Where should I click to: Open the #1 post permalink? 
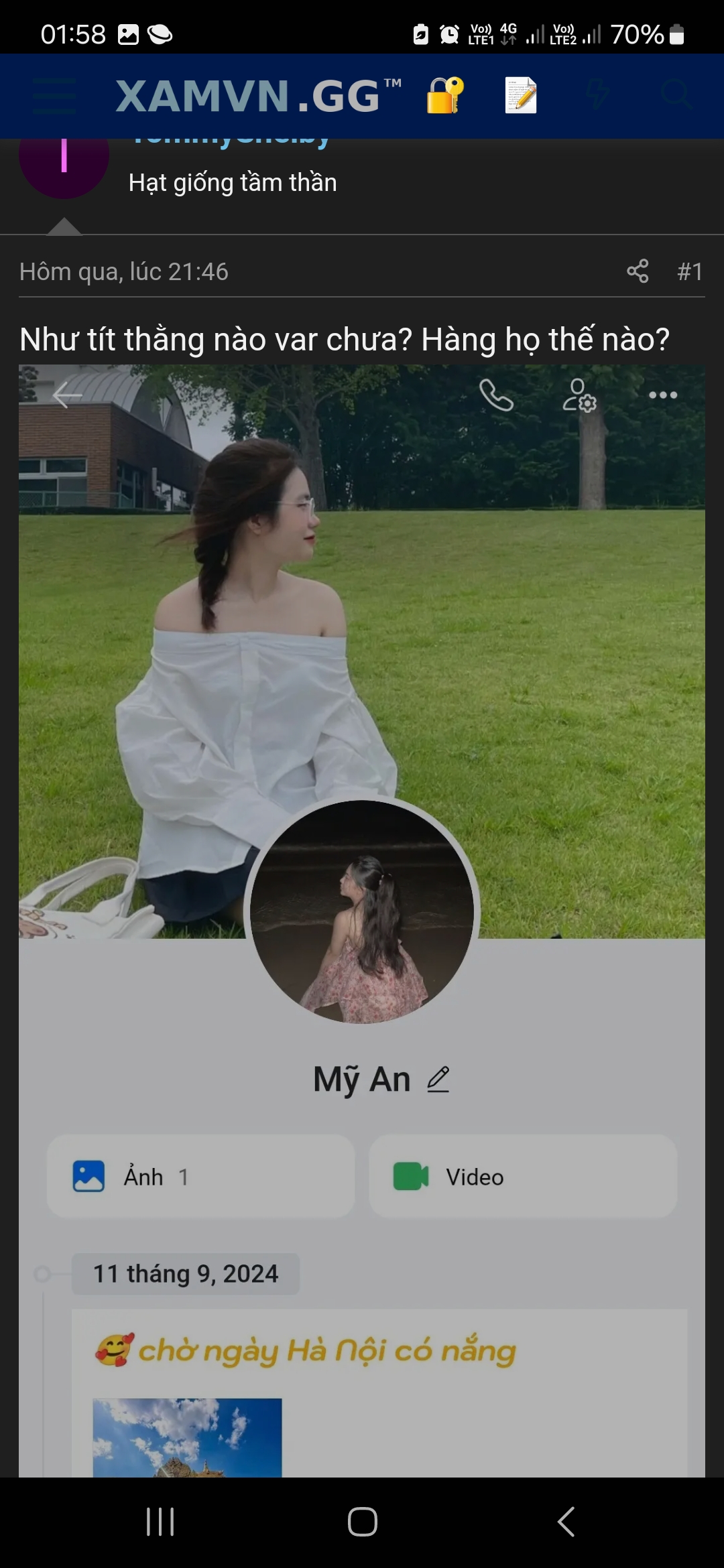pos(690,271)
